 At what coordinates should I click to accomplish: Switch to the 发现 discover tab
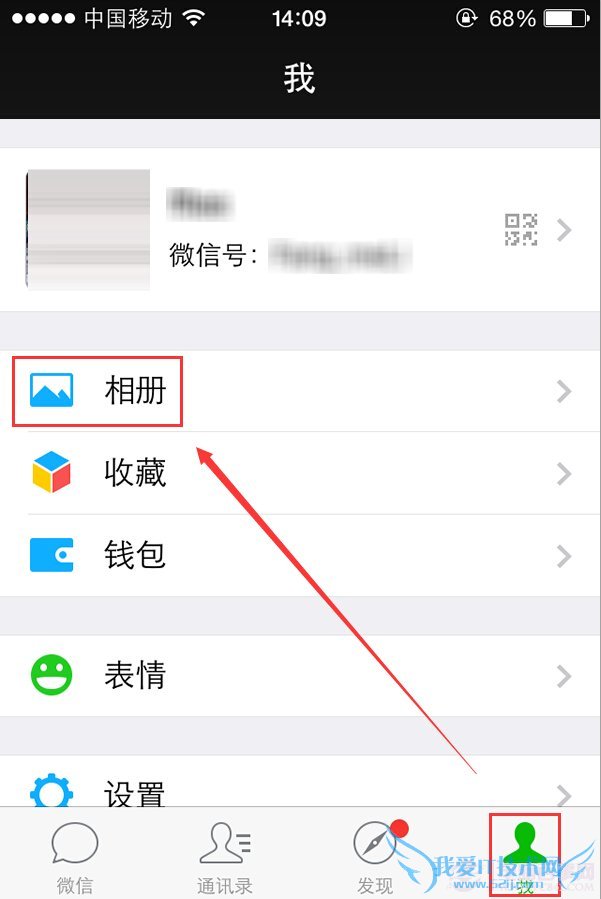(x=376, y=856)
